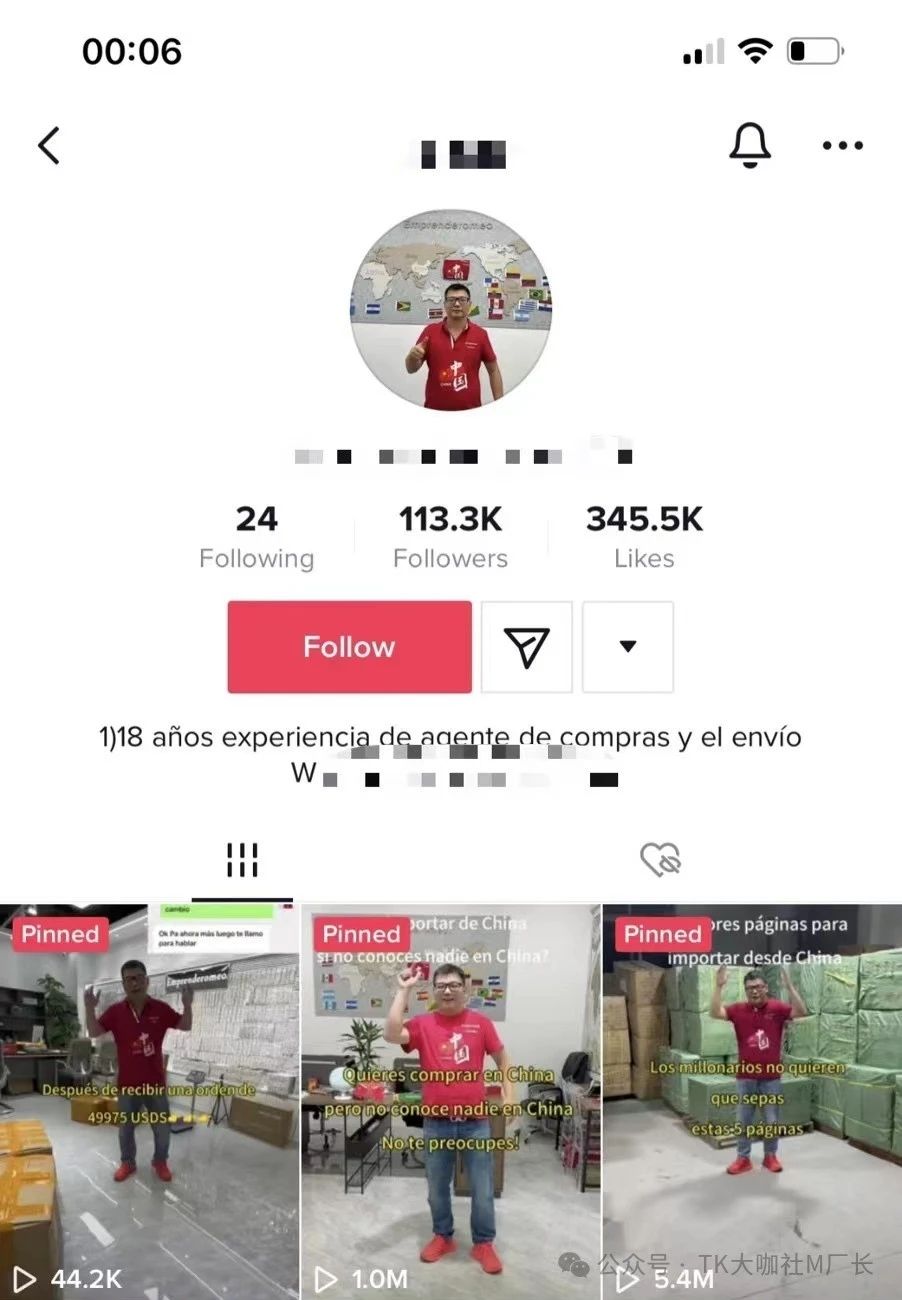Open pinned video with 1.0M views
Image resolution: width=902 pixels, height=1300 pixels.
tap(451, 1100)
